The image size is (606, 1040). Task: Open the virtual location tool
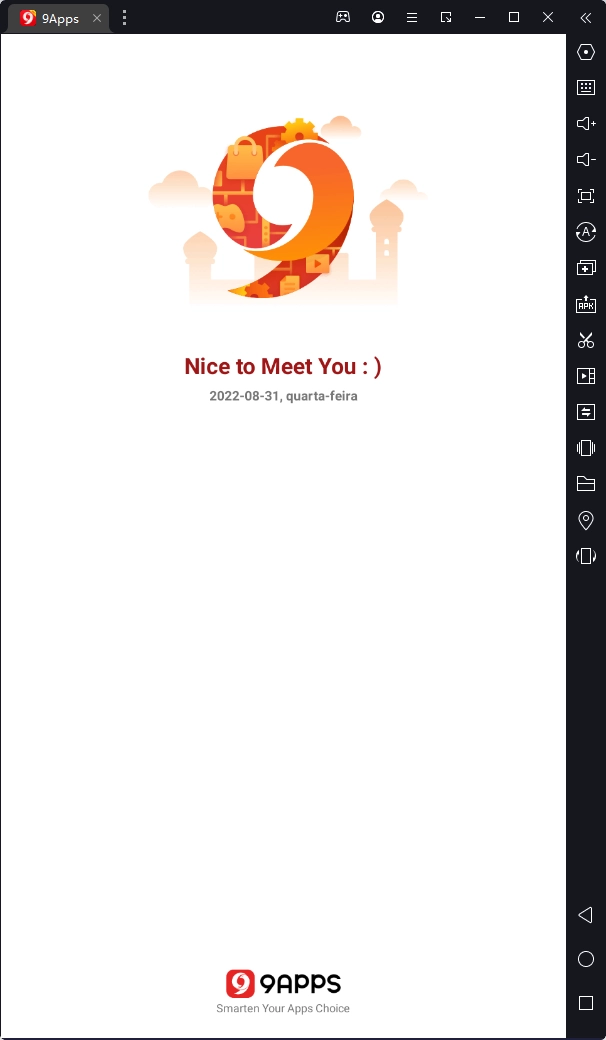(x=586, y=520)
